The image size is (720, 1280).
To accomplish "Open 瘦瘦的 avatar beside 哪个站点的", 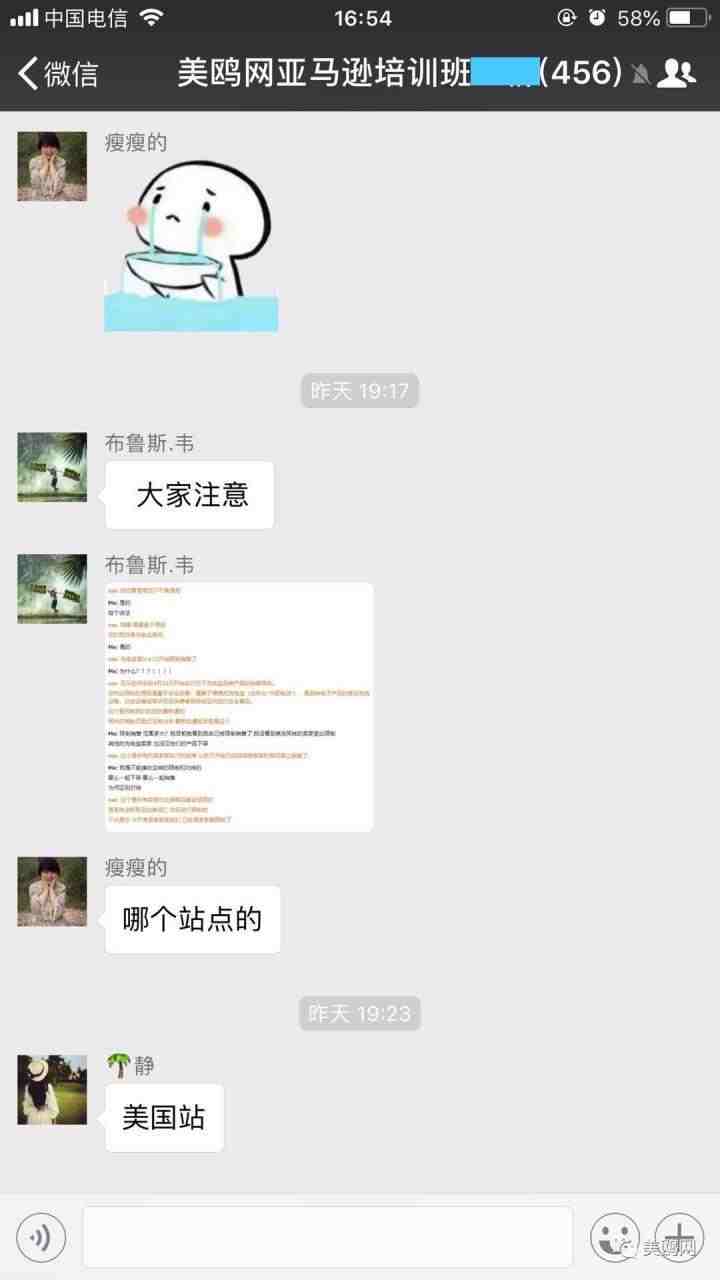I will click(52, 891).
